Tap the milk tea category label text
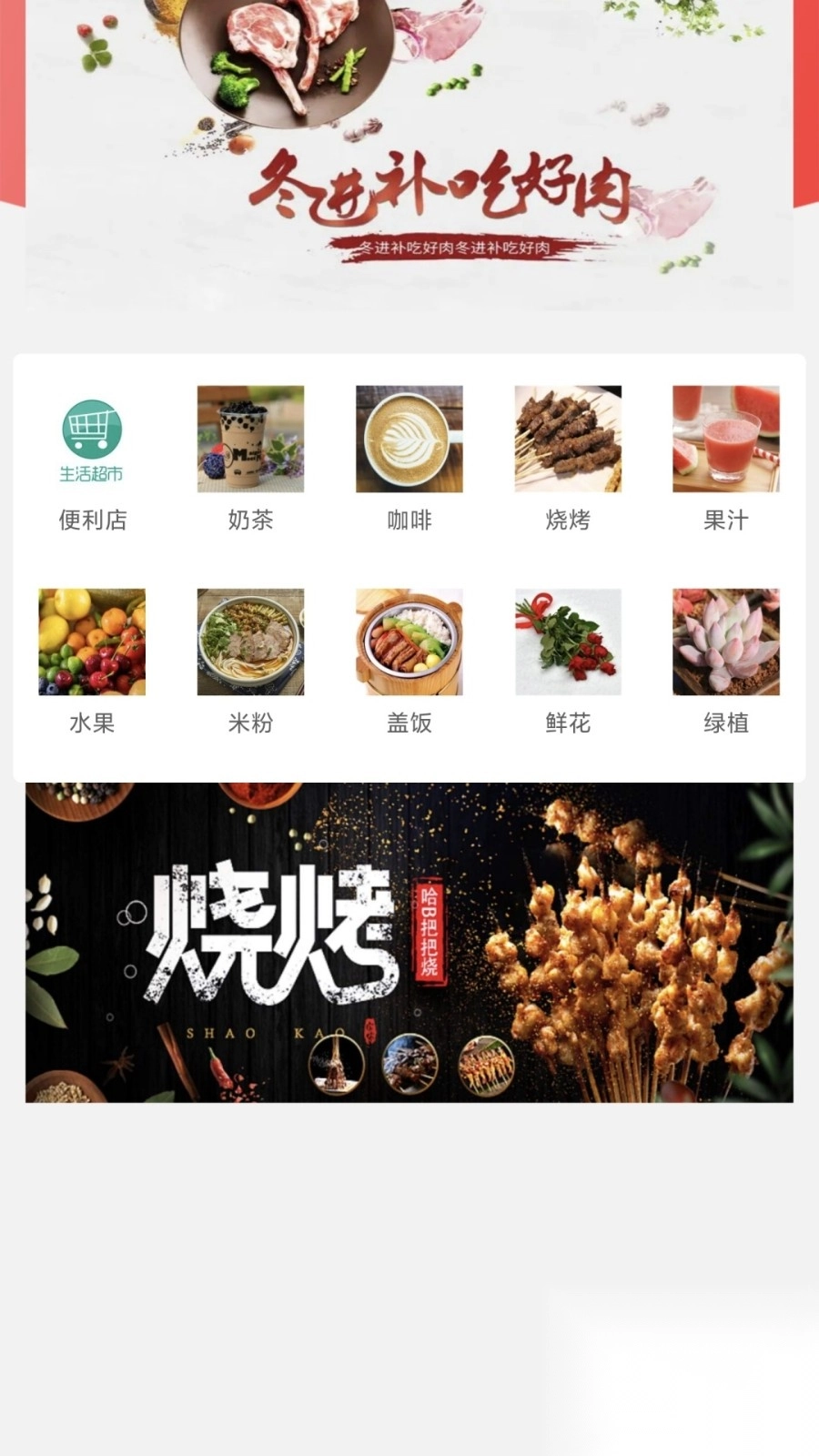 [x=250, y=521]
